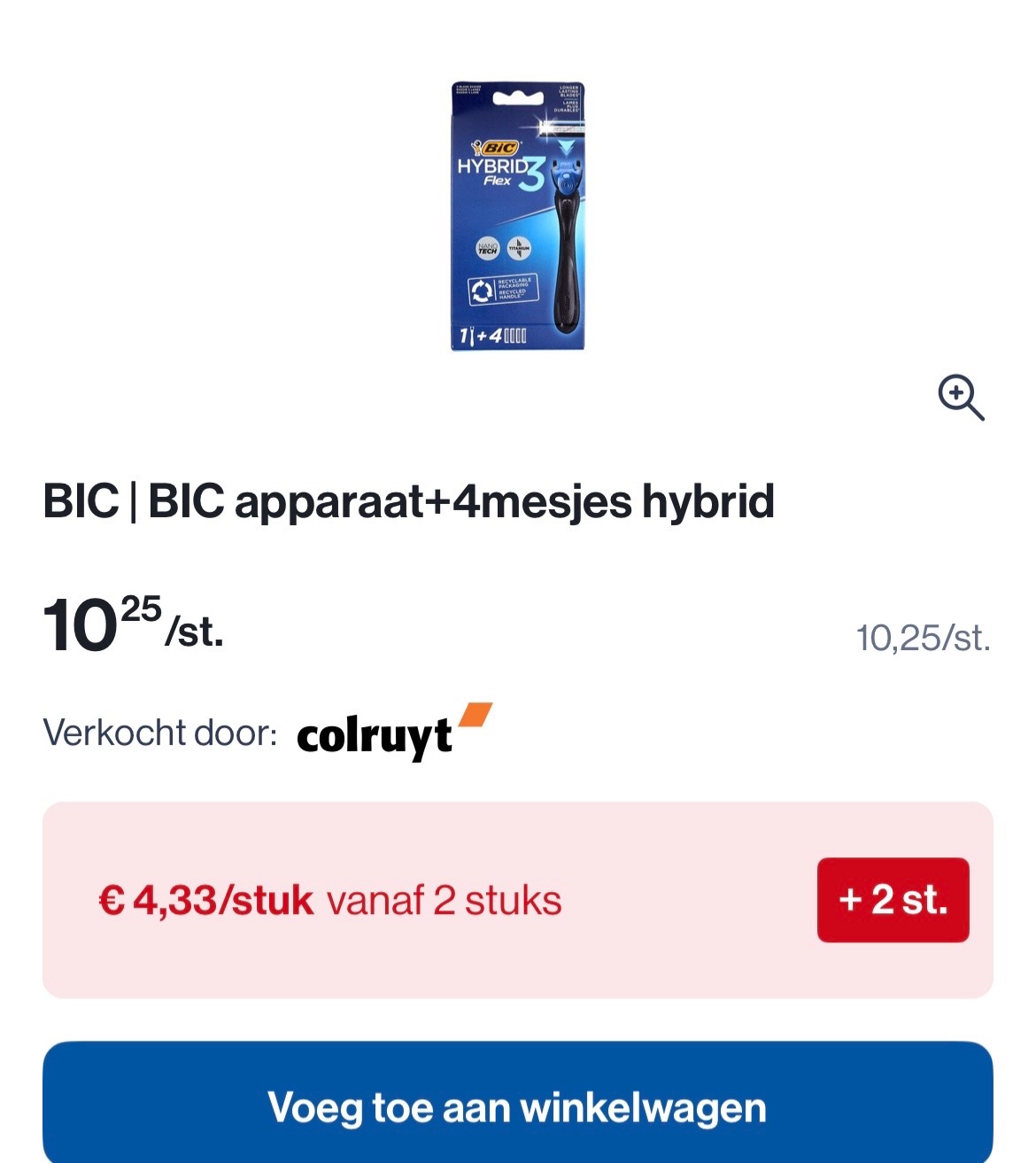1036x1163 pixels.
Task: Add two items with the + 2 st. button
Action: [893, 900]
